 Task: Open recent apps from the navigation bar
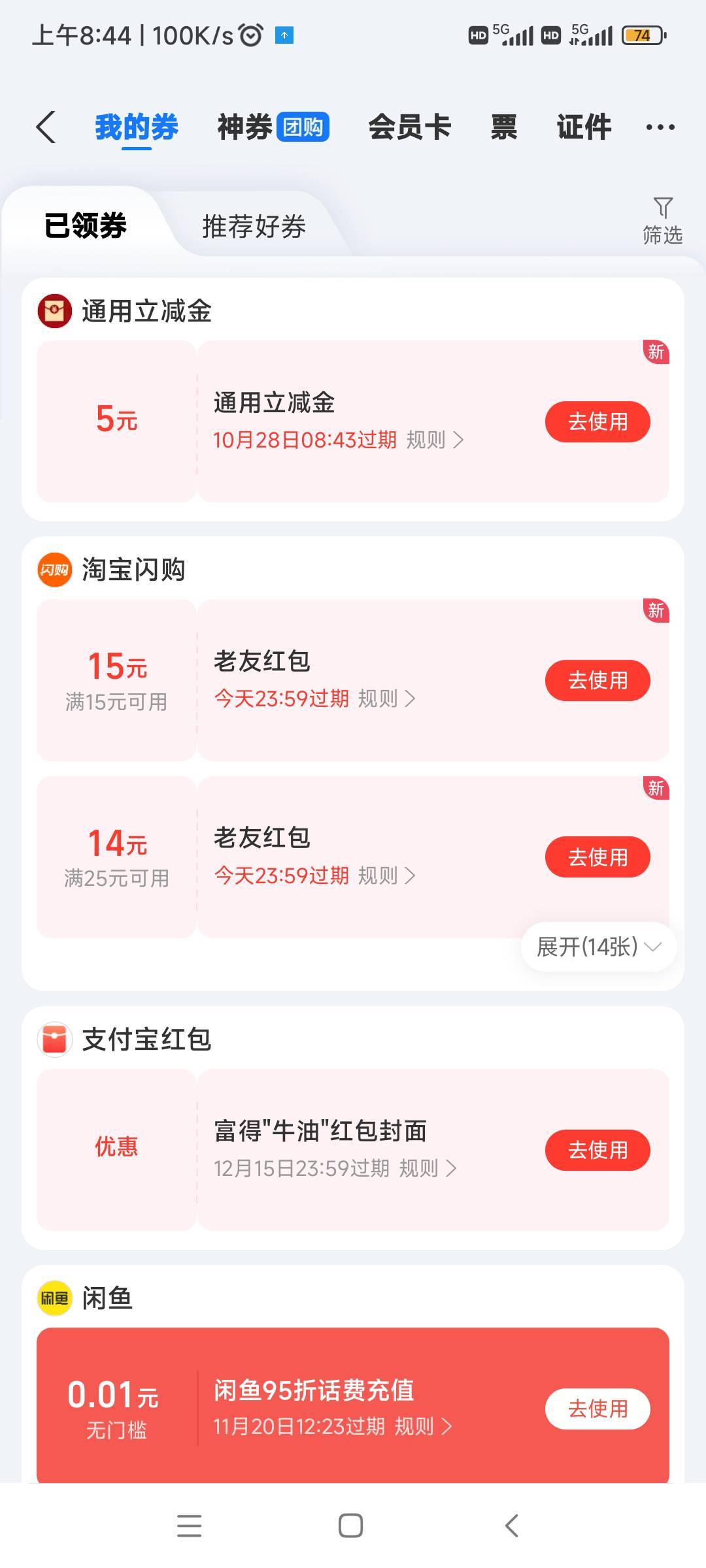point(189,1526)
